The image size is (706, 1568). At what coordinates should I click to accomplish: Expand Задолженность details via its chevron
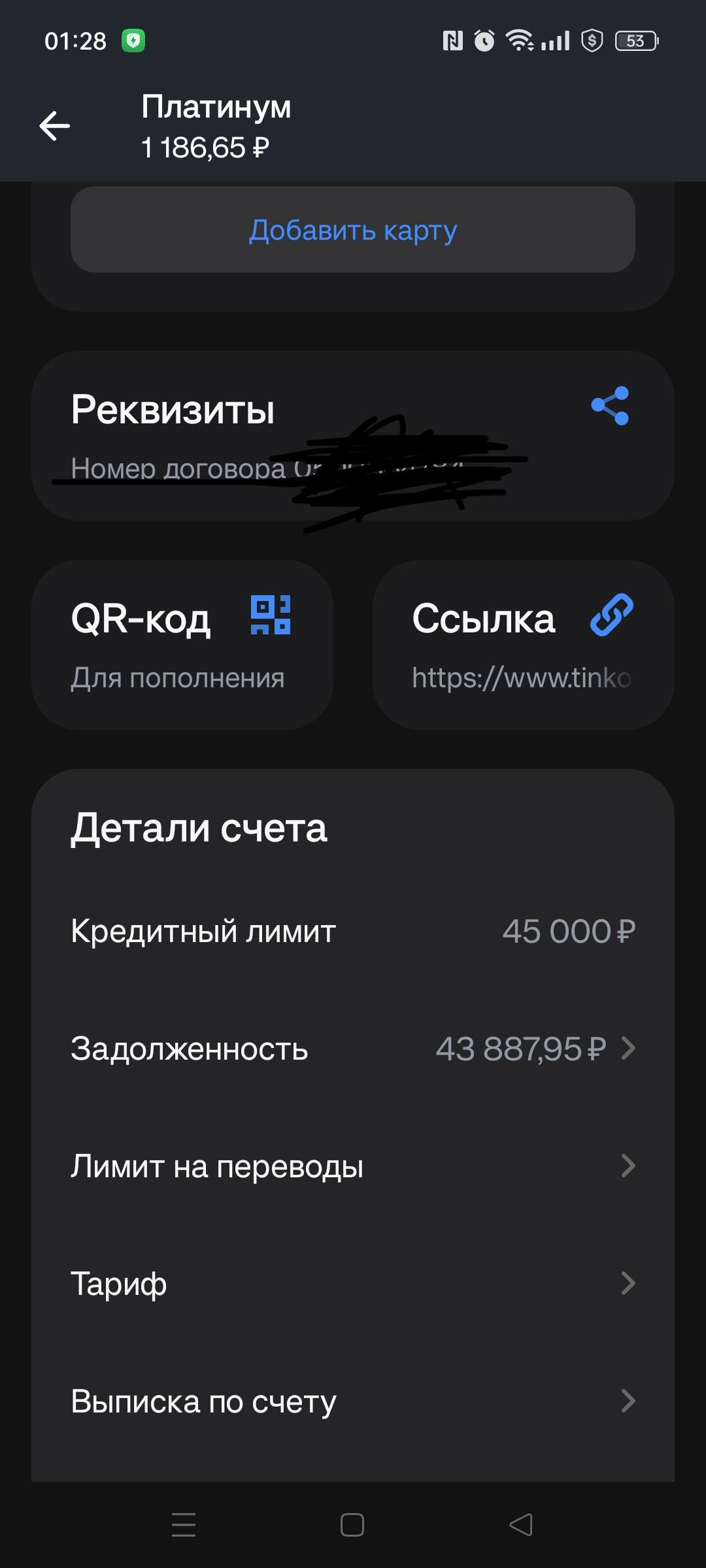[628, 1049]
